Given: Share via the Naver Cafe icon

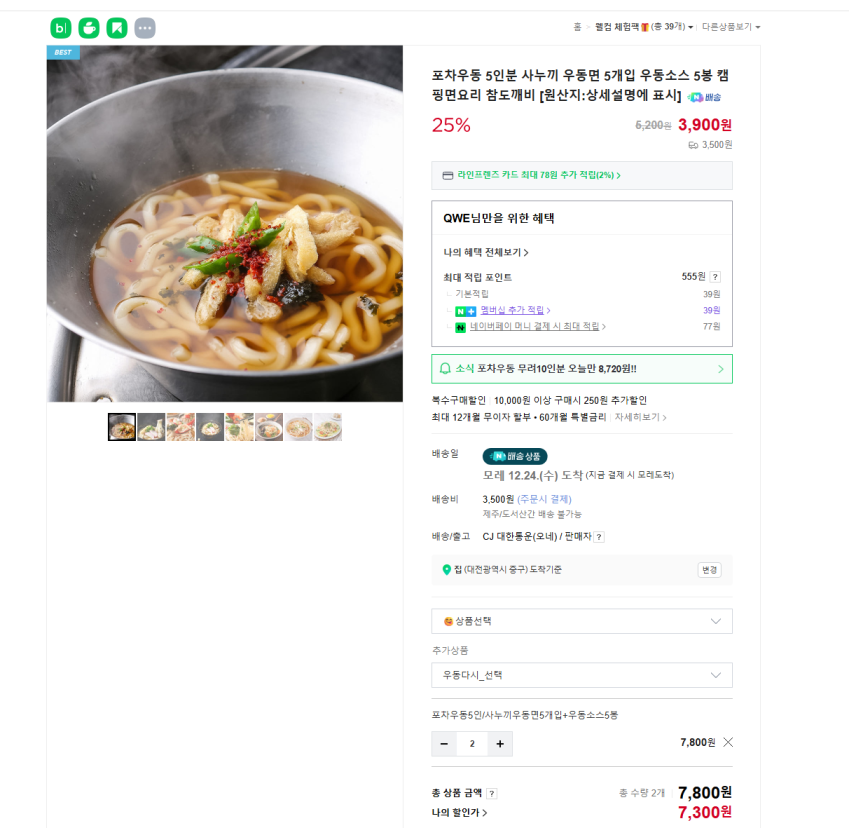Looking at the screenshot, I should point(89,28).
